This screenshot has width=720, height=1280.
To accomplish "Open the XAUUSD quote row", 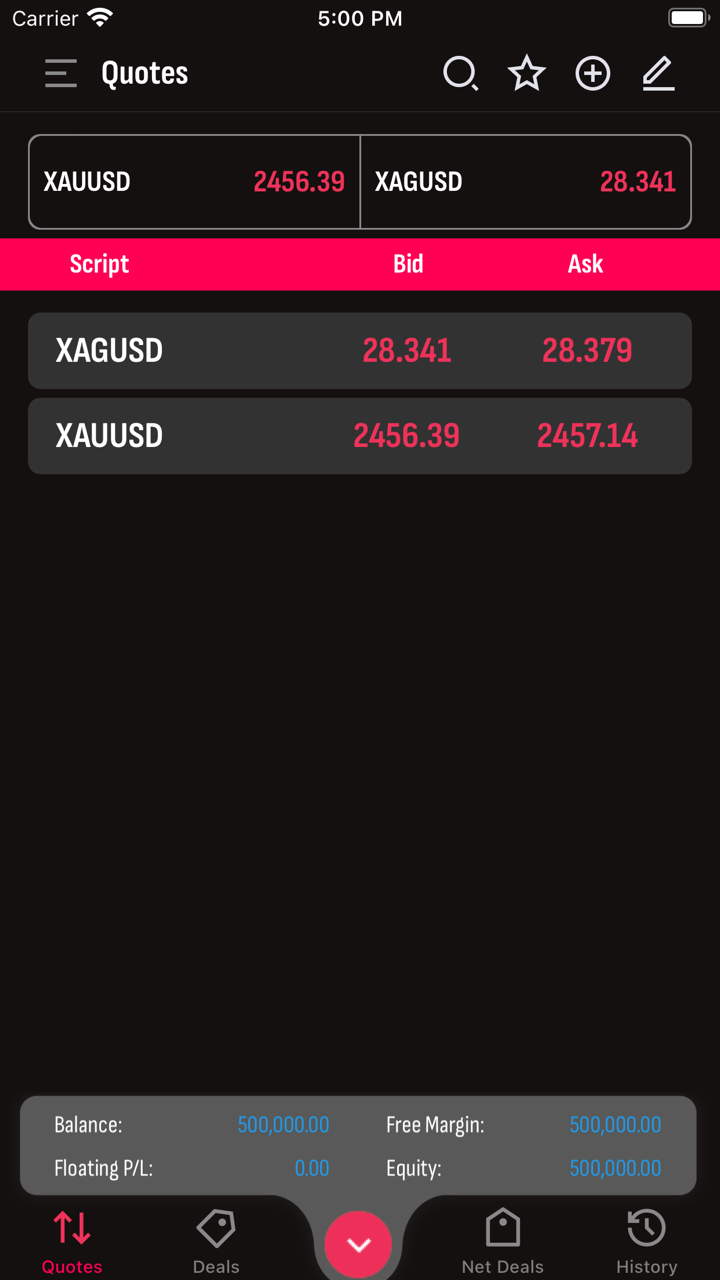I will (360, 436).
